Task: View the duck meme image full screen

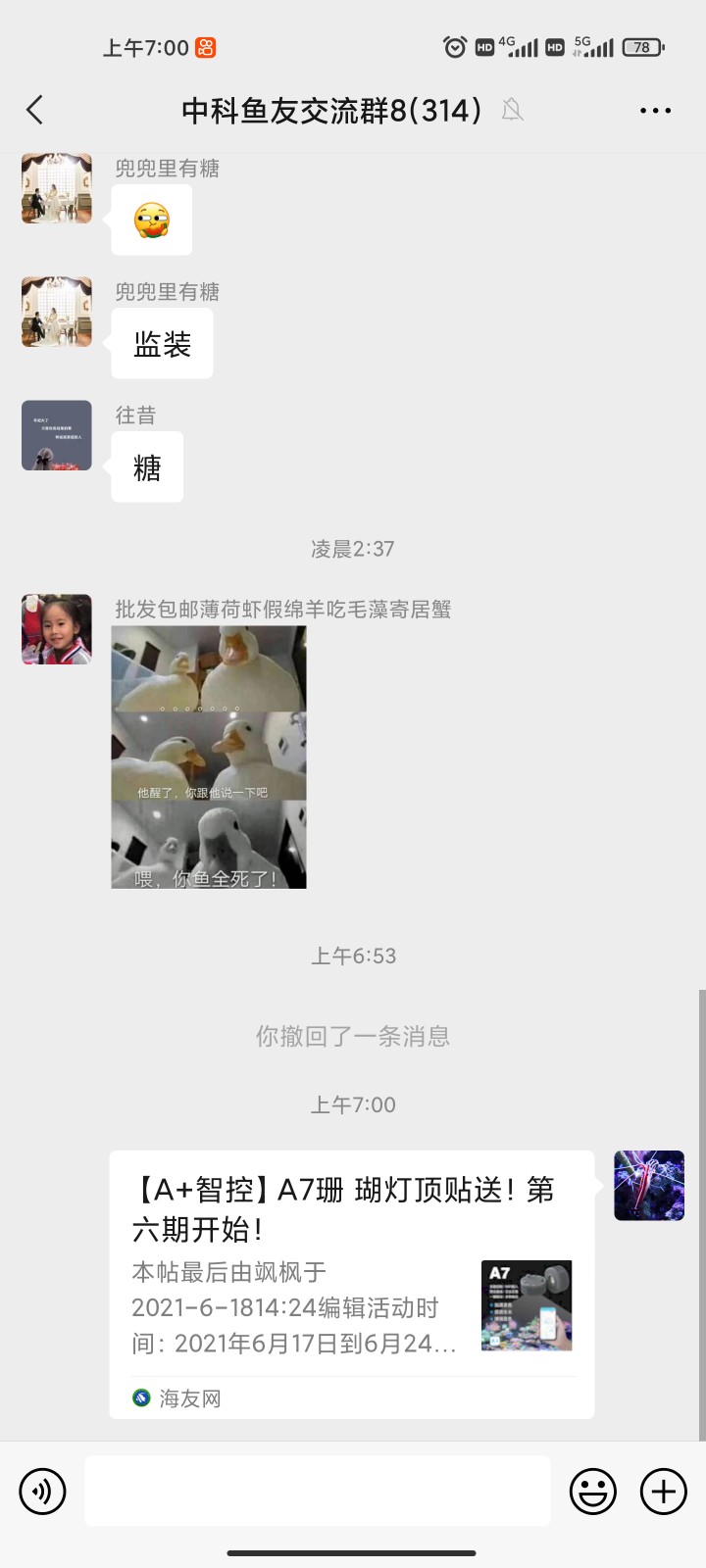Action: pos(209,758)
